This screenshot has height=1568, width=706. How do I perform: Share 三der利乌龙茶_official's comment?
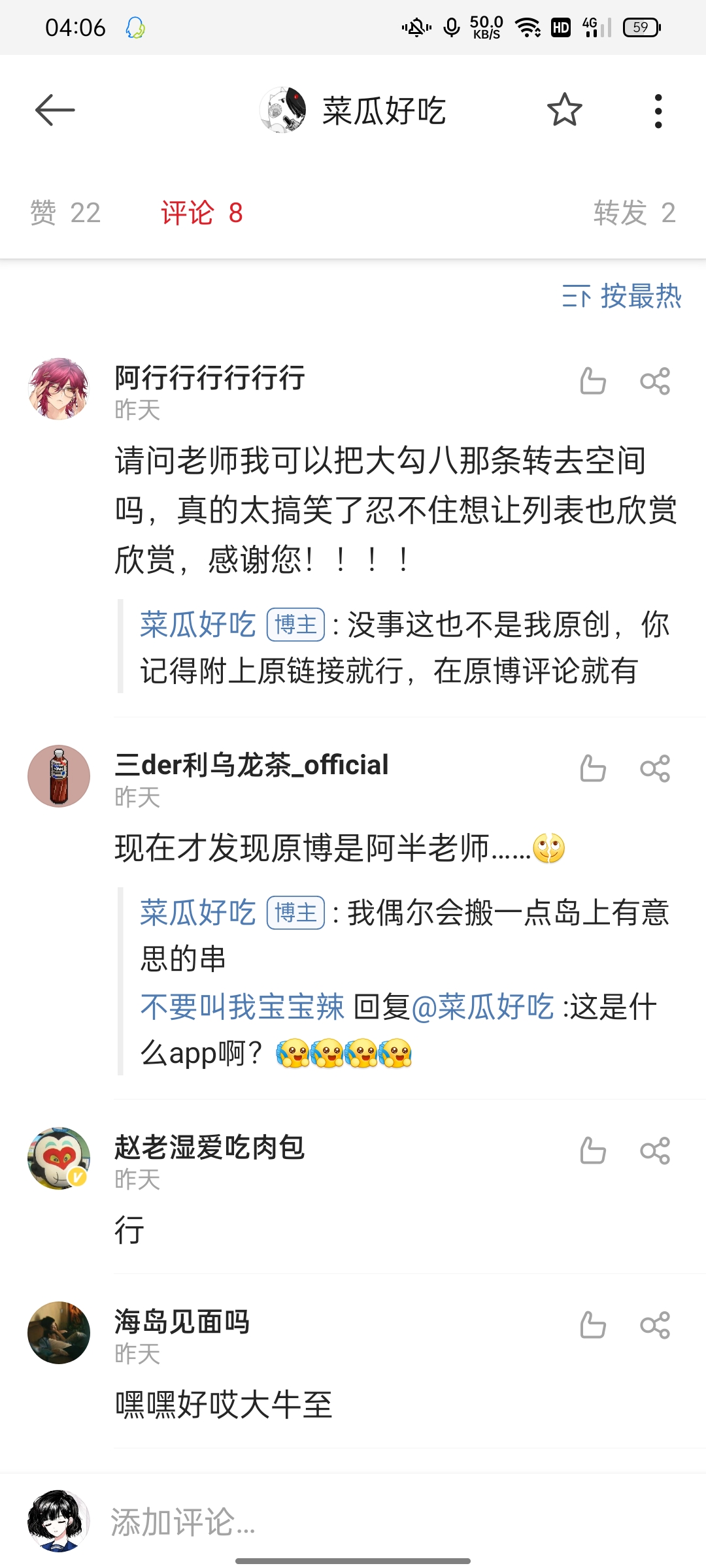click(x=655, y=768)
